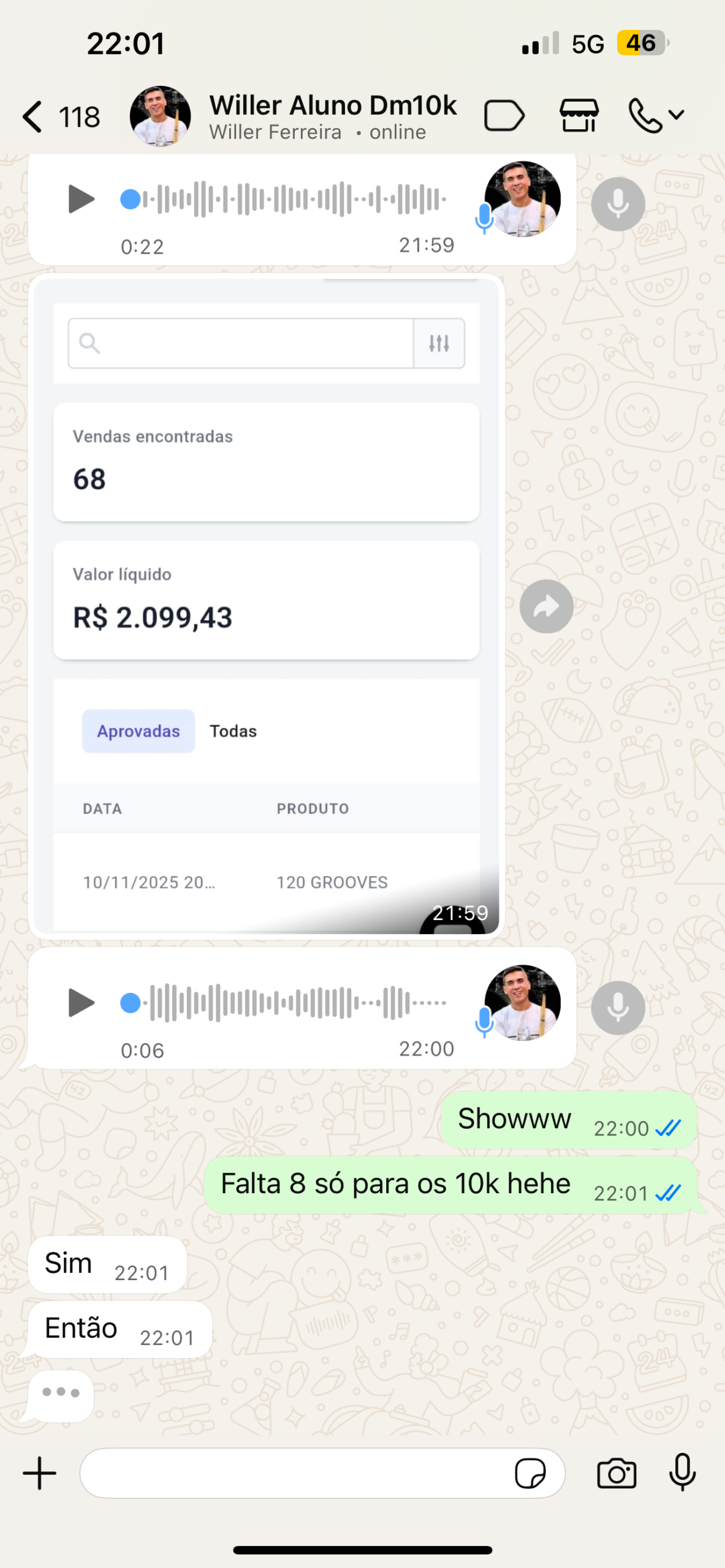Open Willer Aluno Dm10k contact info
This screenshot has width=725, height=1568.
[x=332, y=116]
